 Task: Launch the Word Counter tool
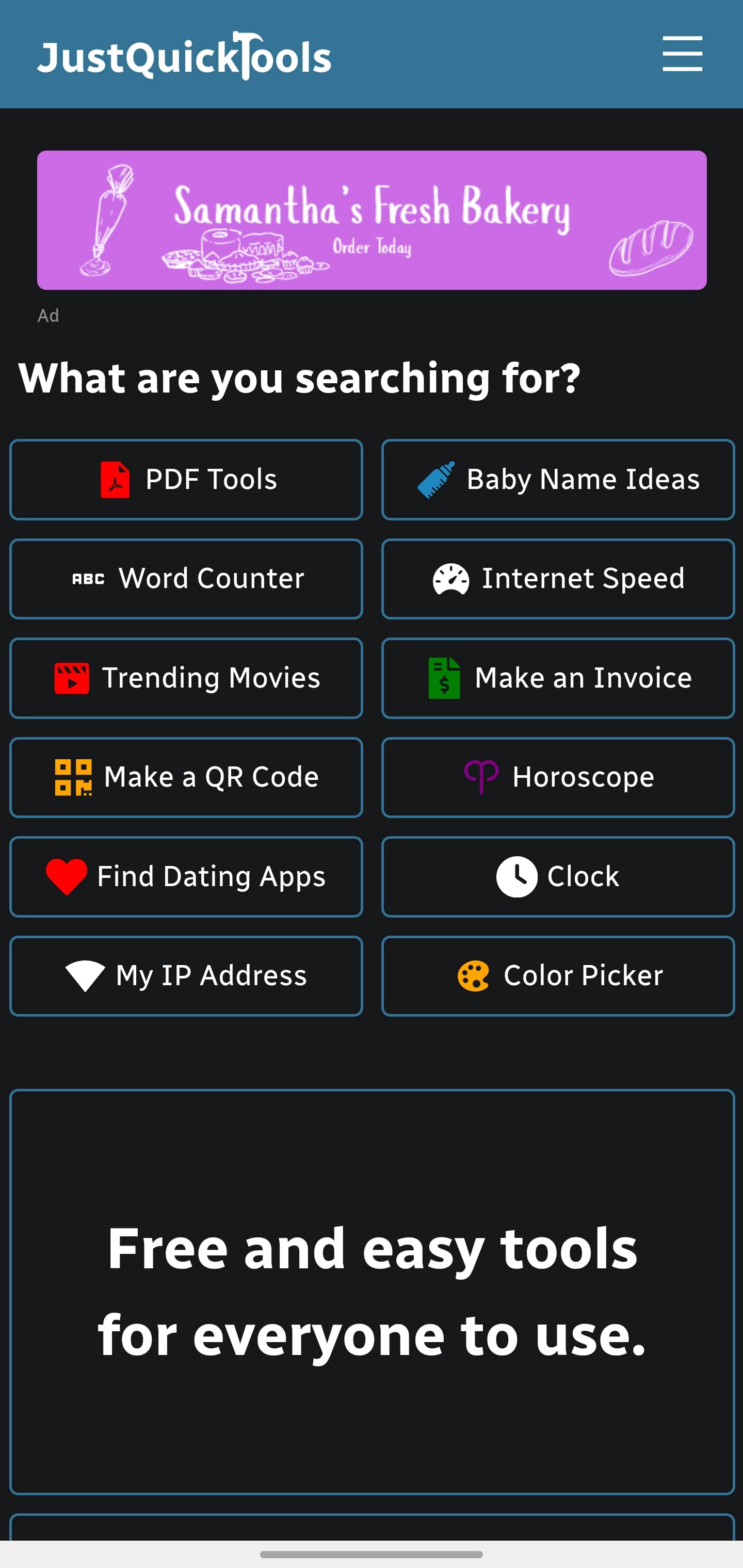click(186, 579)
